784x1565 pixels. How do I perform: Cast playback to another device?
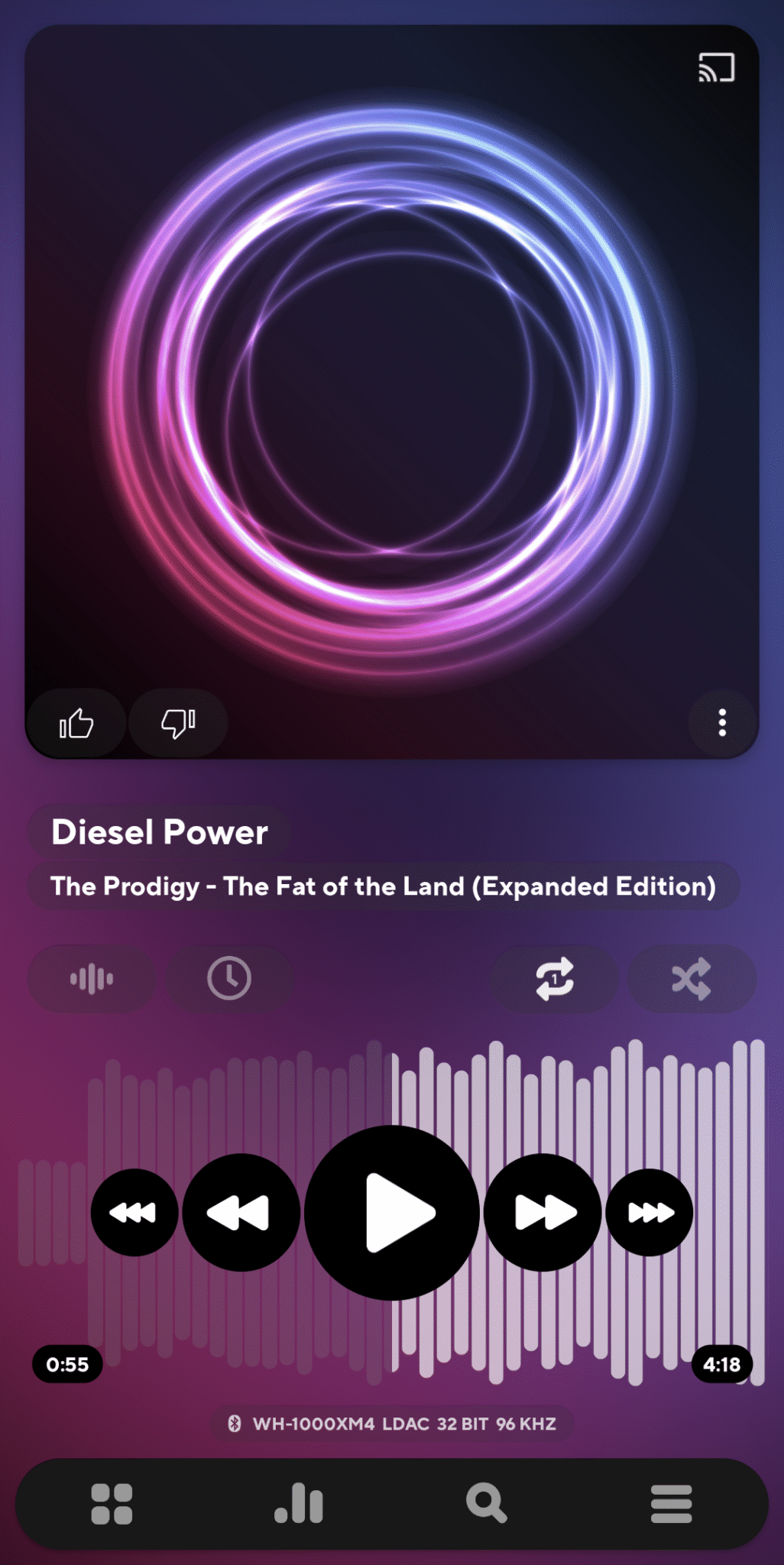click(x=715, y=68)
